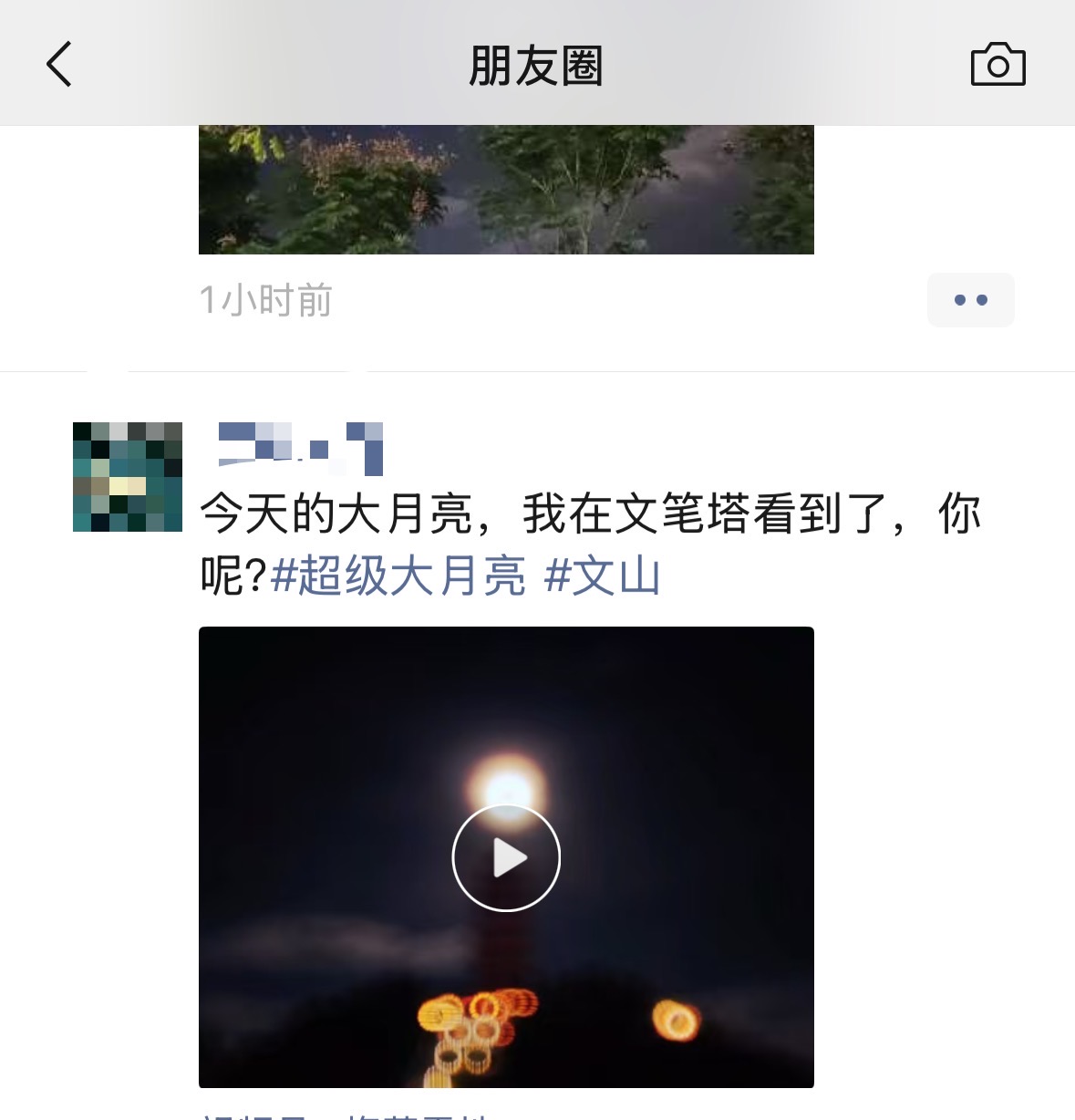
Task: Open the camera to post a moment
Action: [997, 65]
